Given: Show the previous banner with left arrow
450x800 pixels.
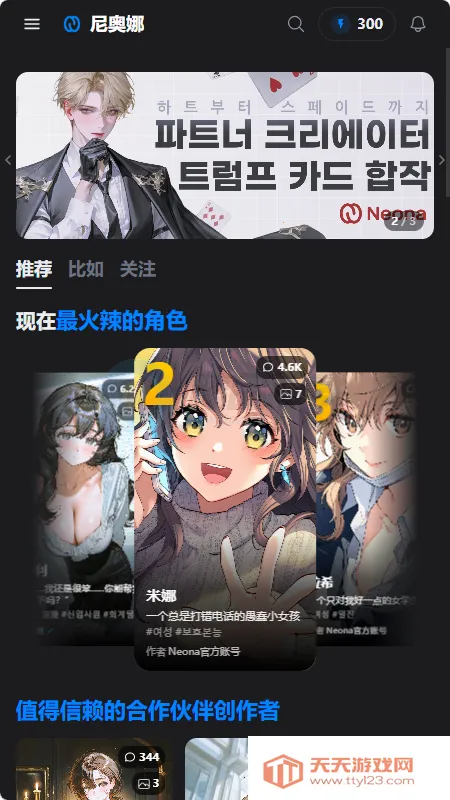Looking at the screenshot, I should tap(8, 160).
